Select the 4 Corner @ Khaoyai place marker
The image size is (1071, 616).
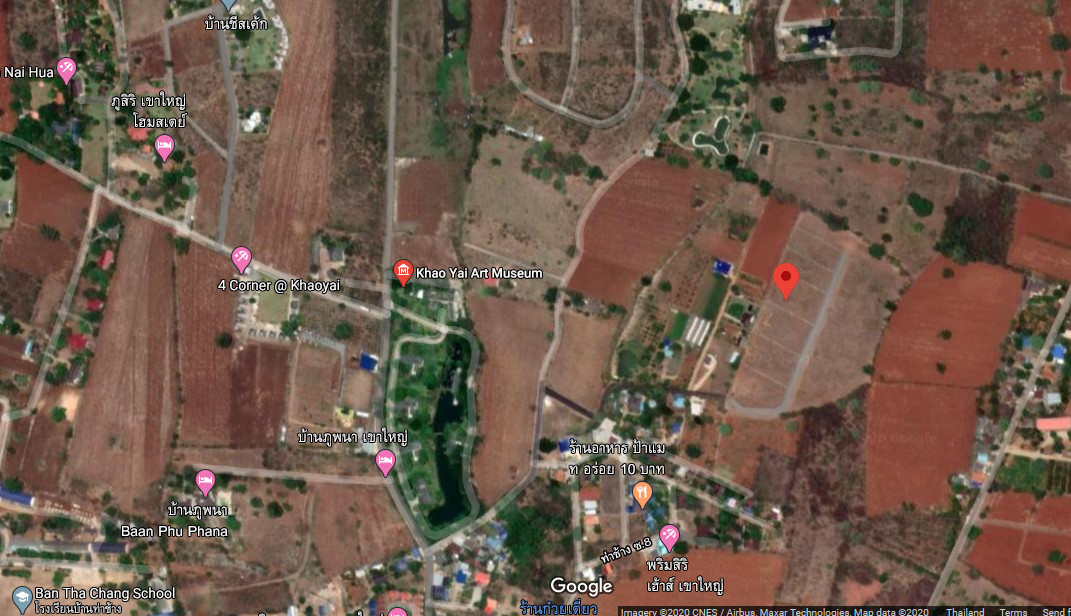click(x=241, y=259)
